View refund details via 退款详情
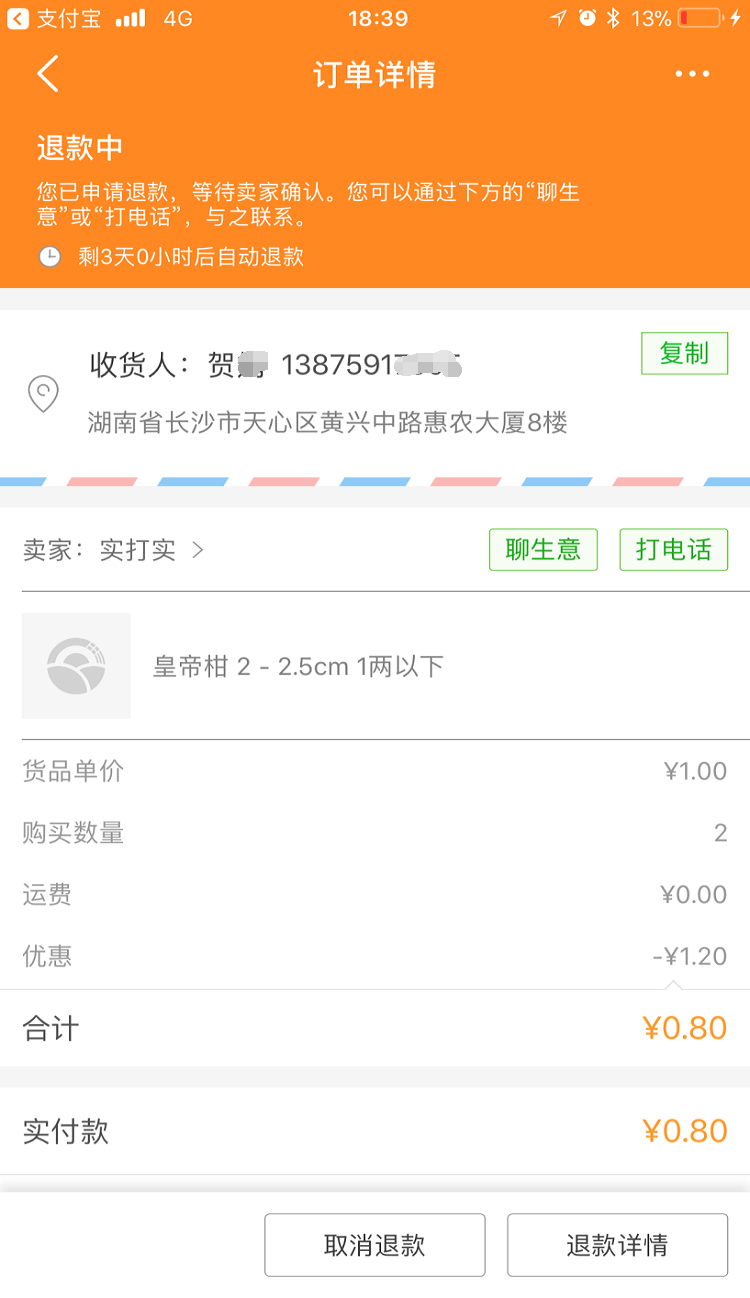Image resolution: width=750 pixels, height=1298 pixels. pyautogui.click(x=617, y=1245)
